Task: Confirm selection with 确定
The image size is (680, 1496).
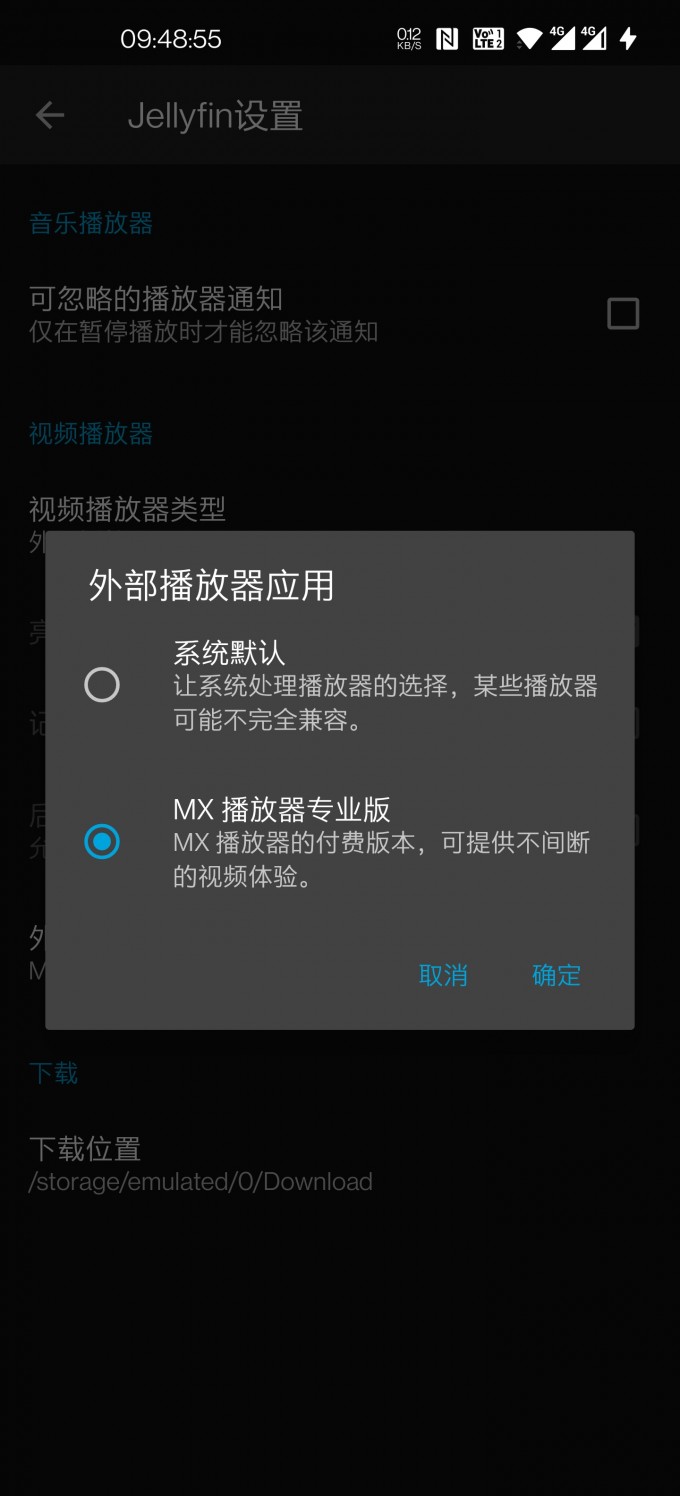Action: [556, 975]
